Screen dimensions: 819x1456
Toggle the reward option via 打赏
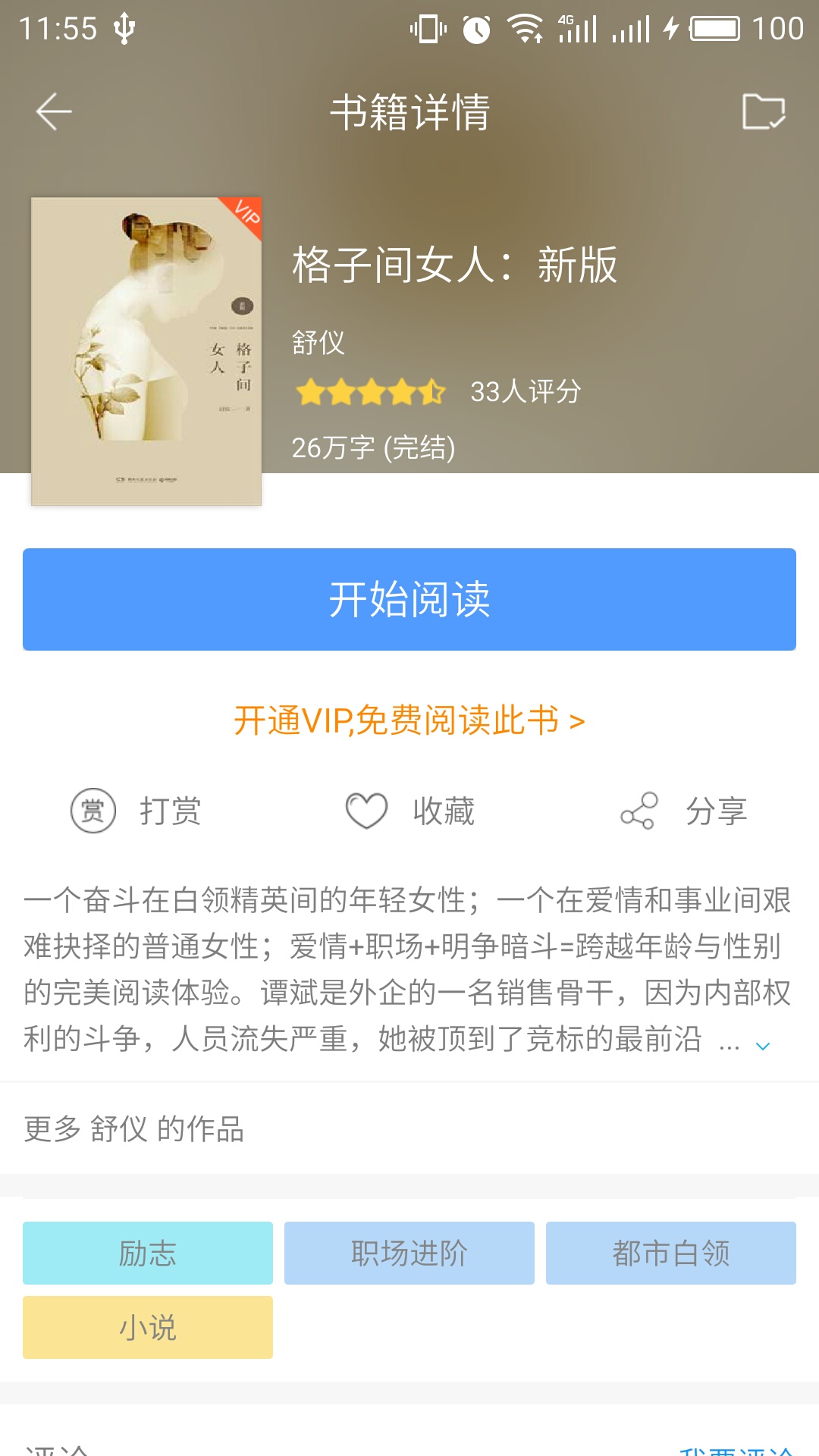[94, 810]
